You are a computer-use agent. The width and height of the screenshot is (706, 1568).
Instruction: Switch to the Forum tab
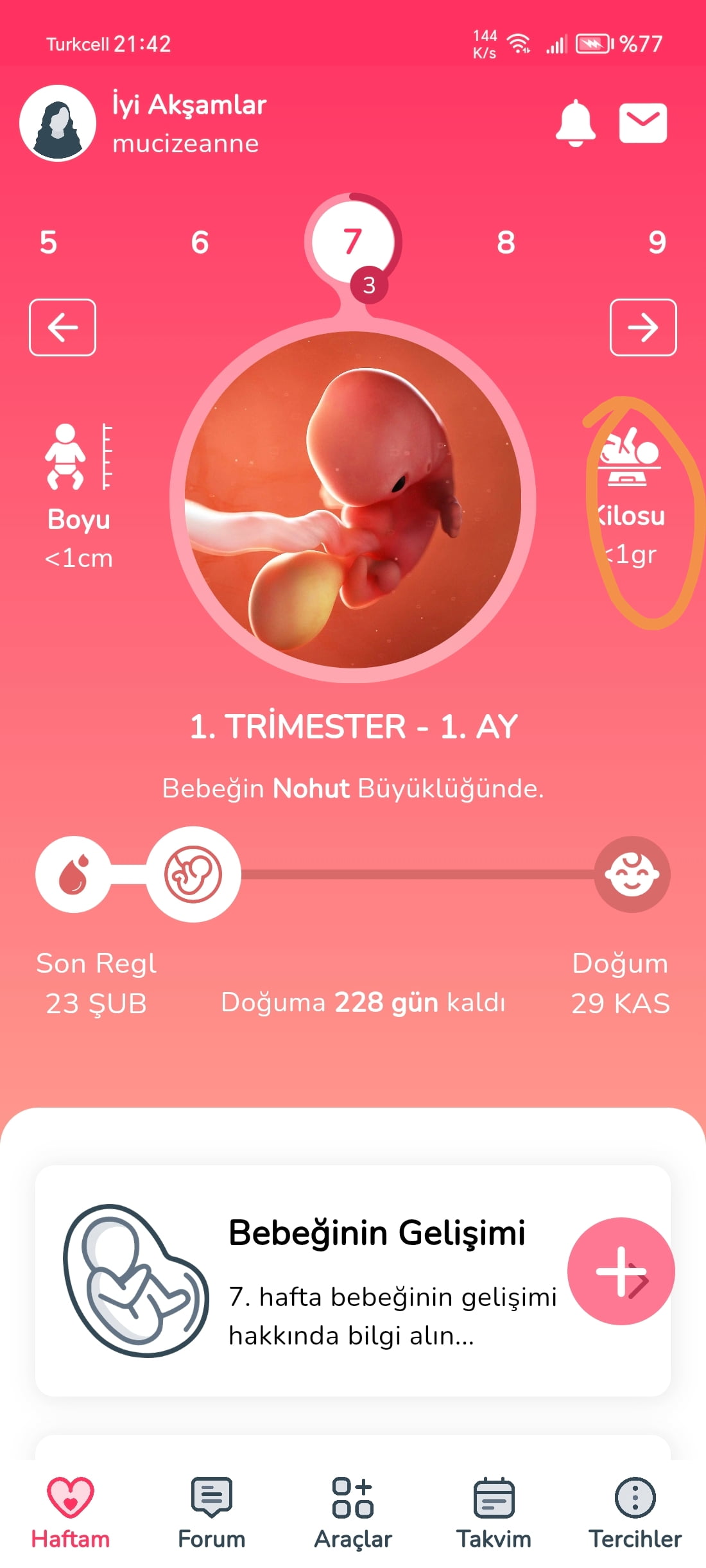[x=211, y=1512]
